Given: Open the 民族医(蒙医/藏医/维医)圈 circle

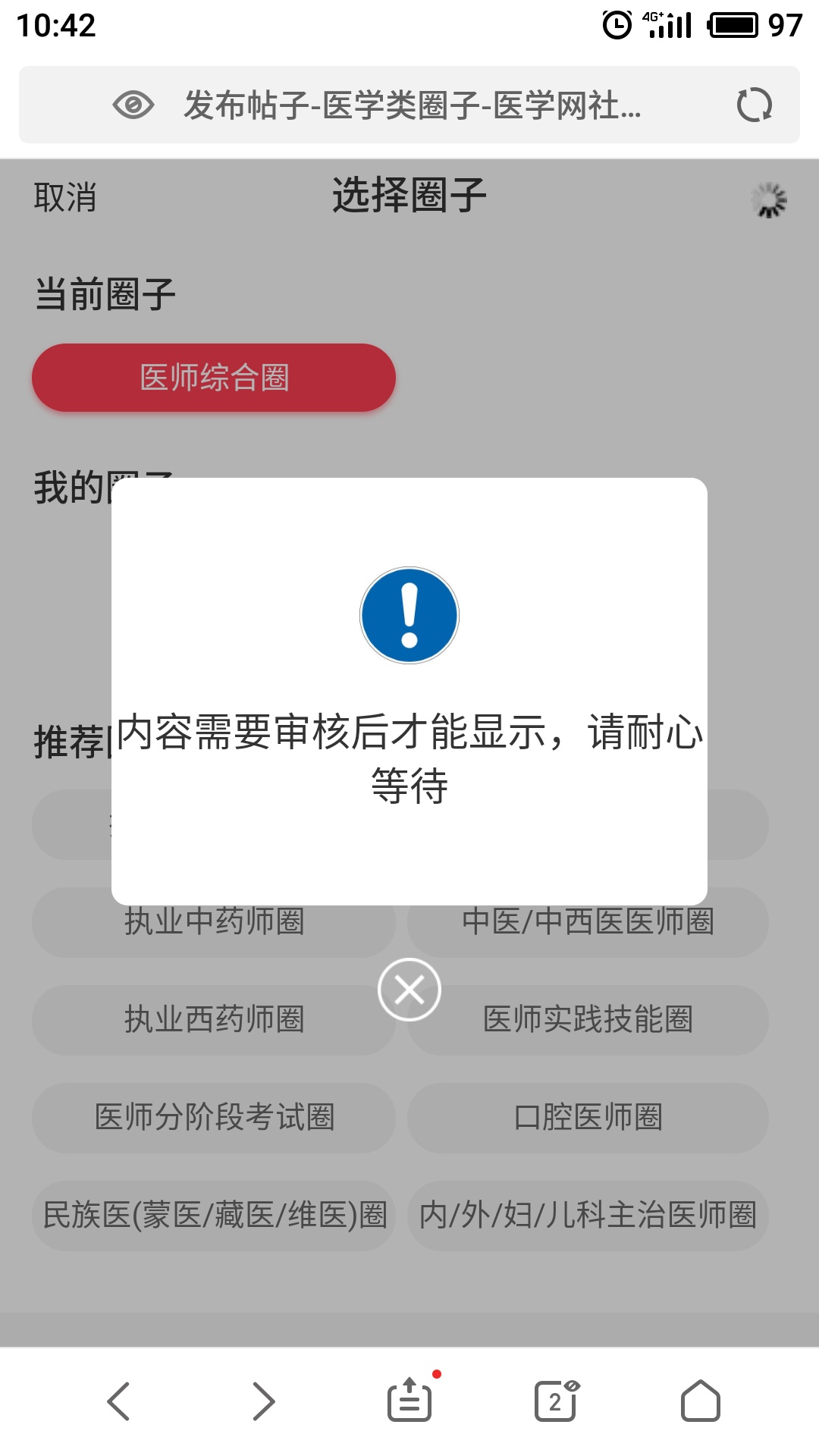Looking at the screenshot, I should tap(214, 1215).
